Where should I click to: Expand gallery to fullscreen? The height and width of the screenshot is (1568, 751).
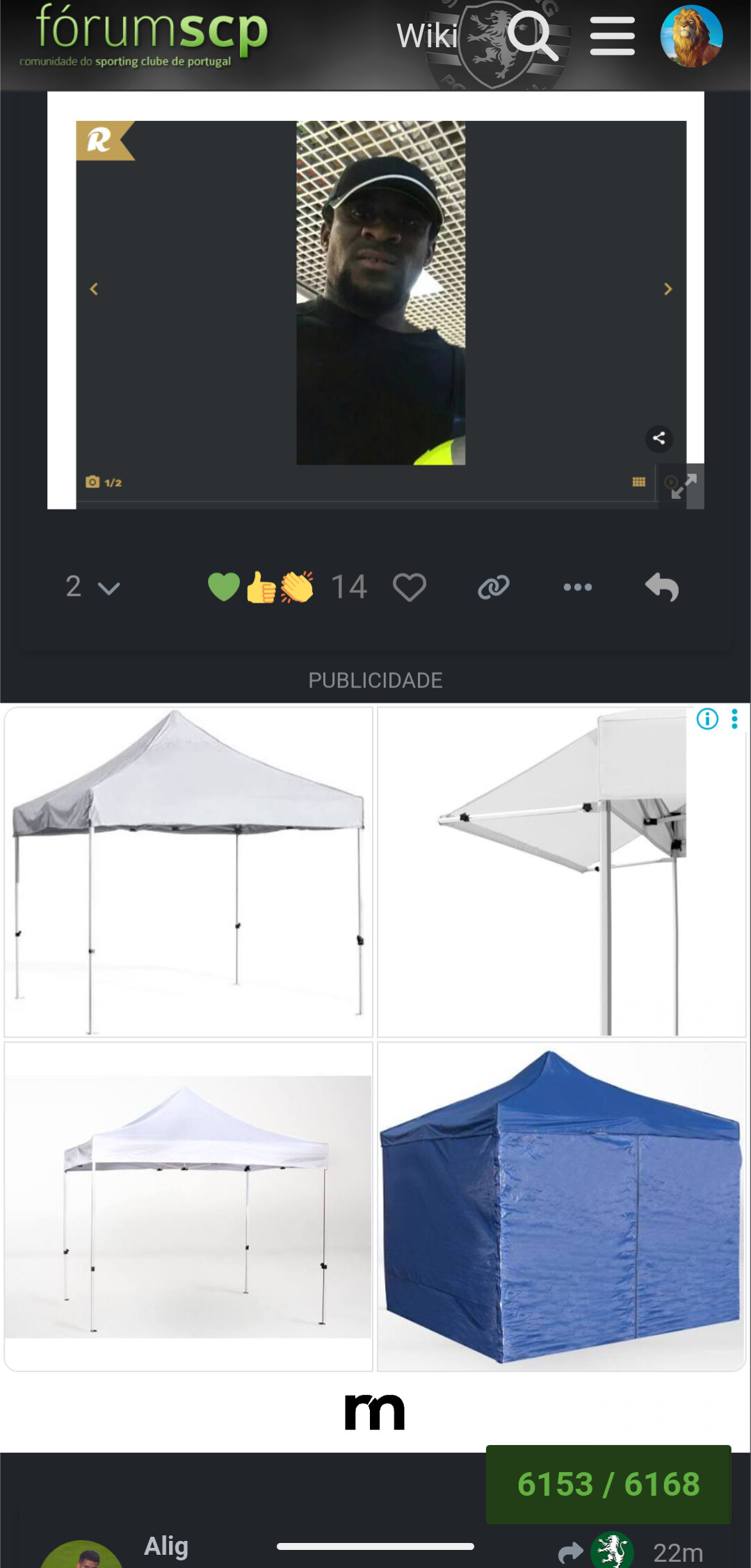point(684,486)
